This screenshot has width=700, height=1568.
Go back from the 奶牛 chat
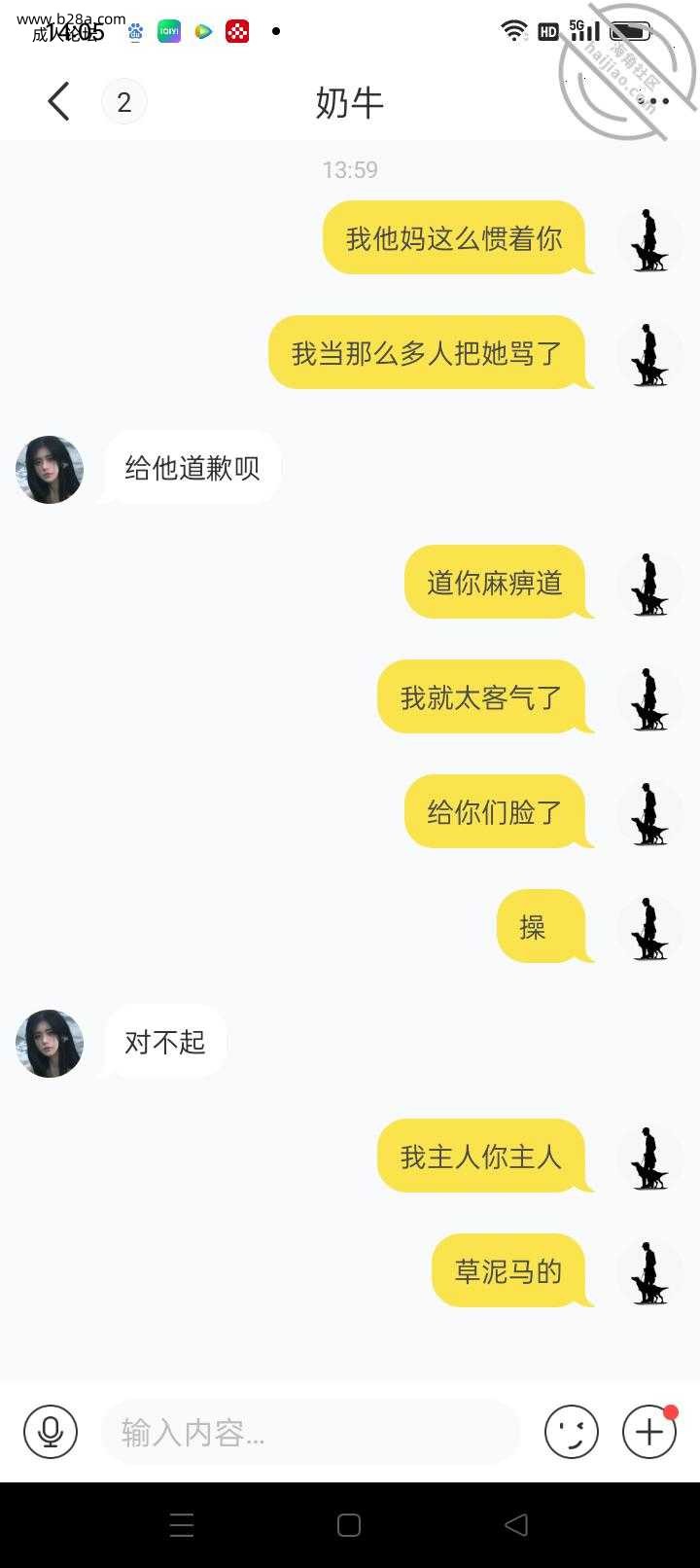(x=59, y=101)
